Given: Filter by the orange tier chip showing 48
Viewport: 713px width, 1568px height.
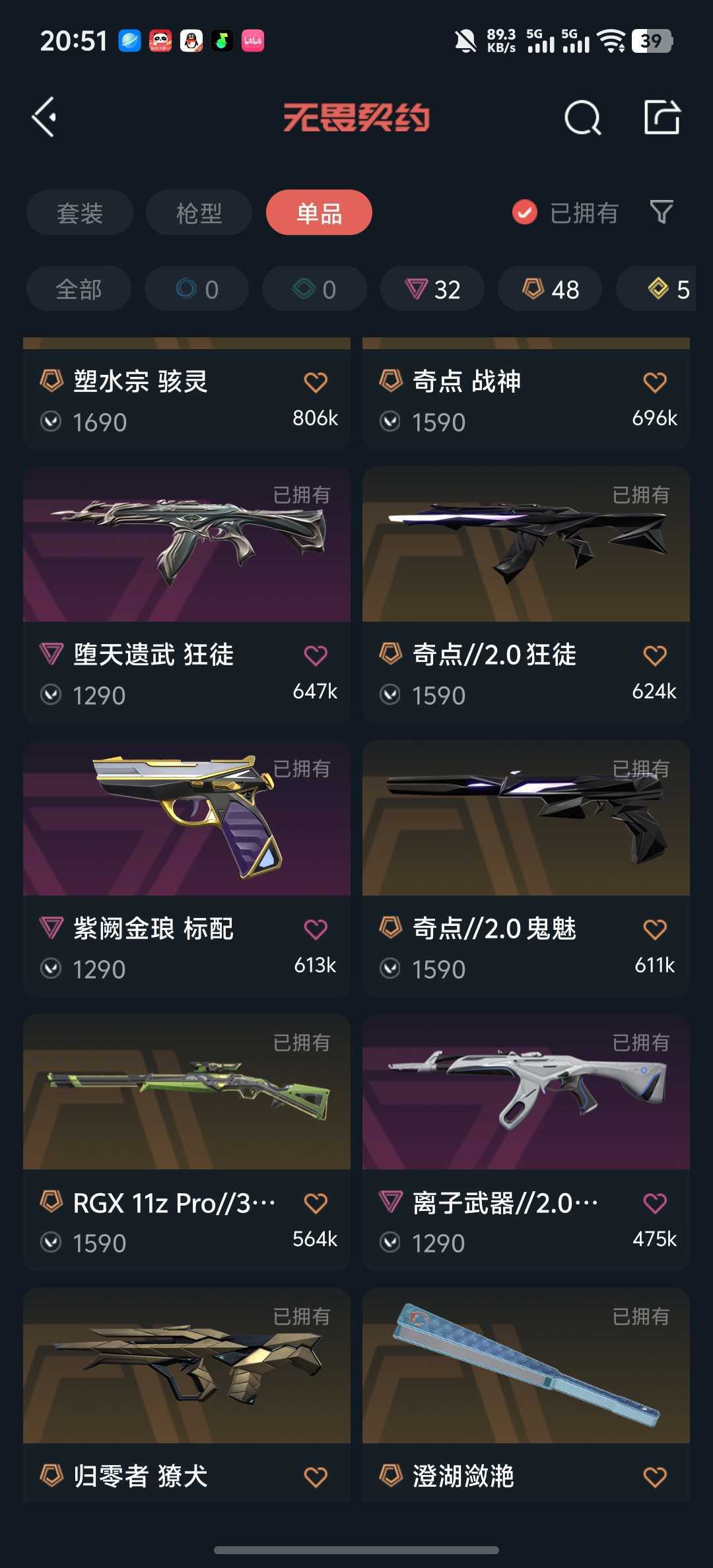Looking at the screenshot, I should click(550, 289).
